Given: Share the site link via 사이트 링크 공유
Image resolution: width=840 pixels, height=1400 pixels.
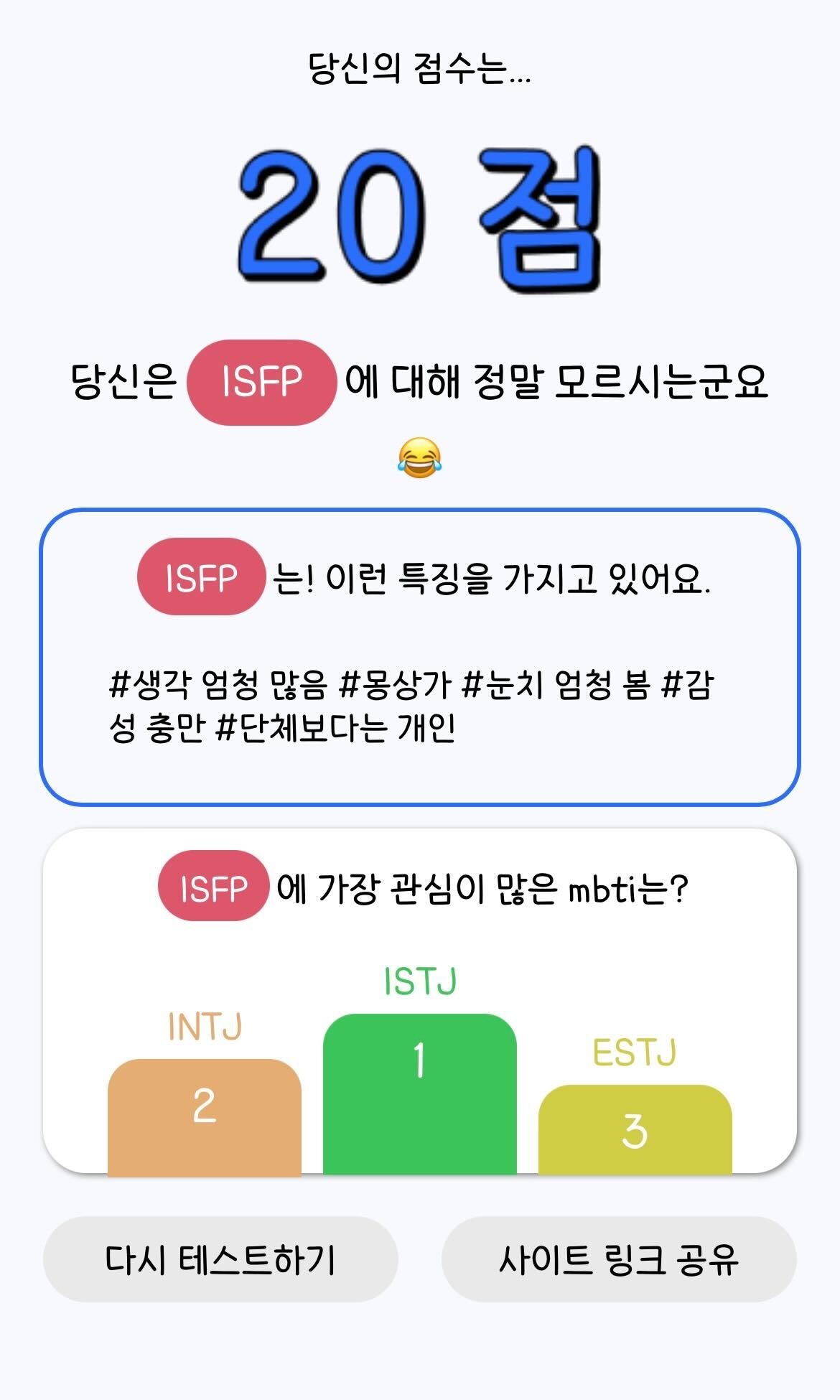Looking at the screenshot, I should tap(619, 1260).
